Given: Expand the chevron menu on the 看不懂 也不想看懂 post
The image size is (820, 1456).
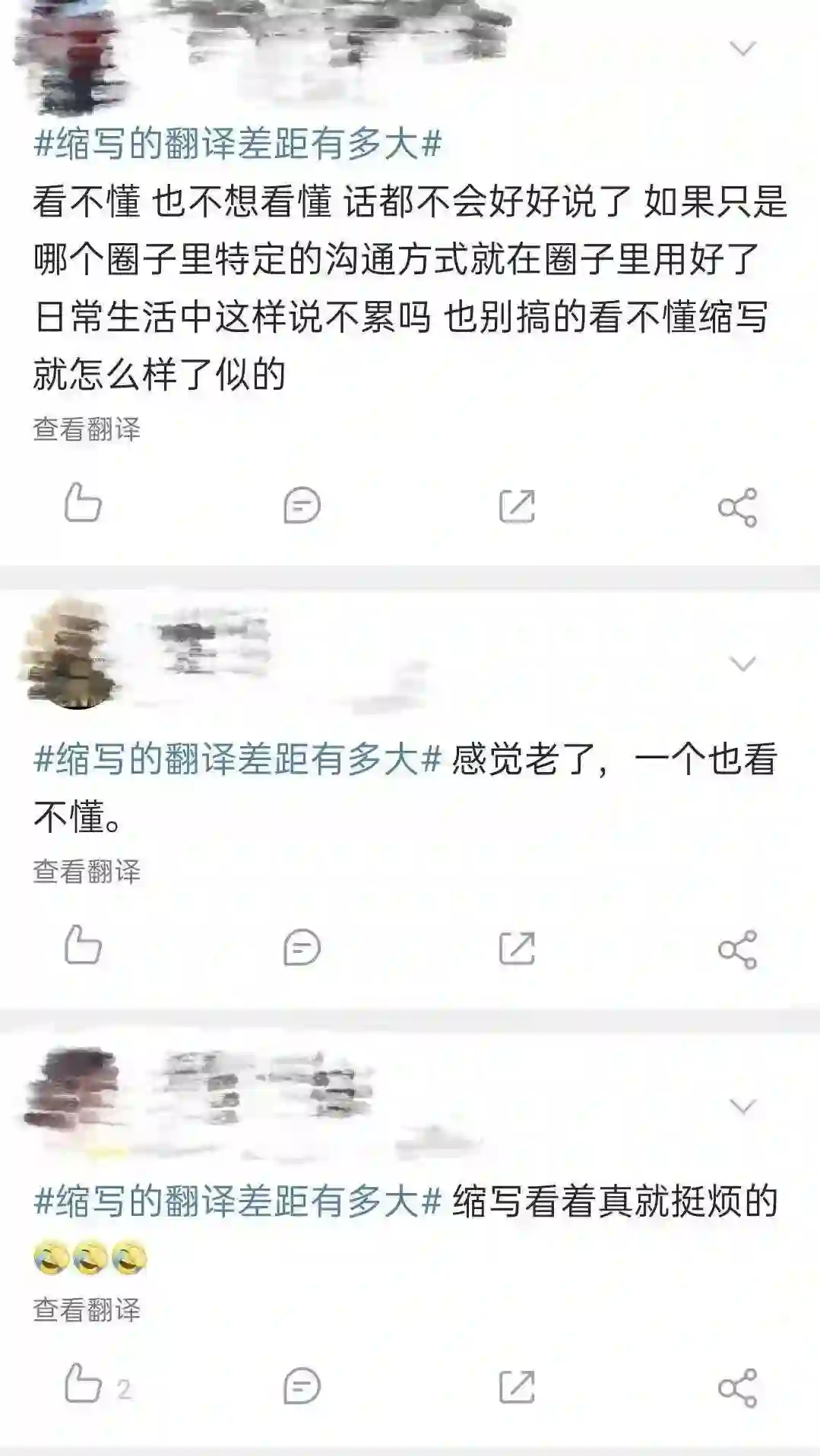Looking at the screenshot, I should coord(742,49).
